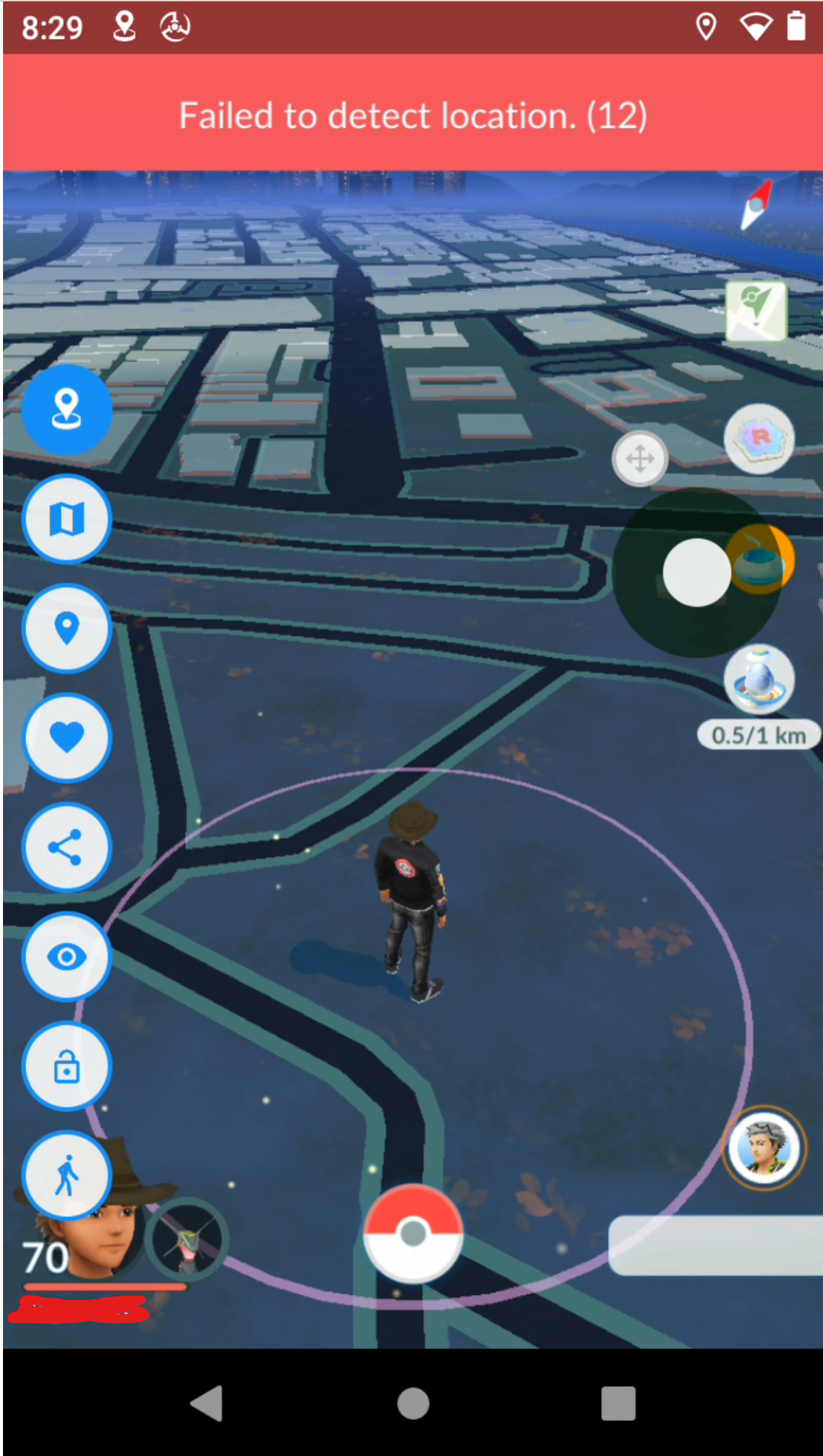Tap the teleport location pin button
823x1456 pixels.
click(67, 409)
